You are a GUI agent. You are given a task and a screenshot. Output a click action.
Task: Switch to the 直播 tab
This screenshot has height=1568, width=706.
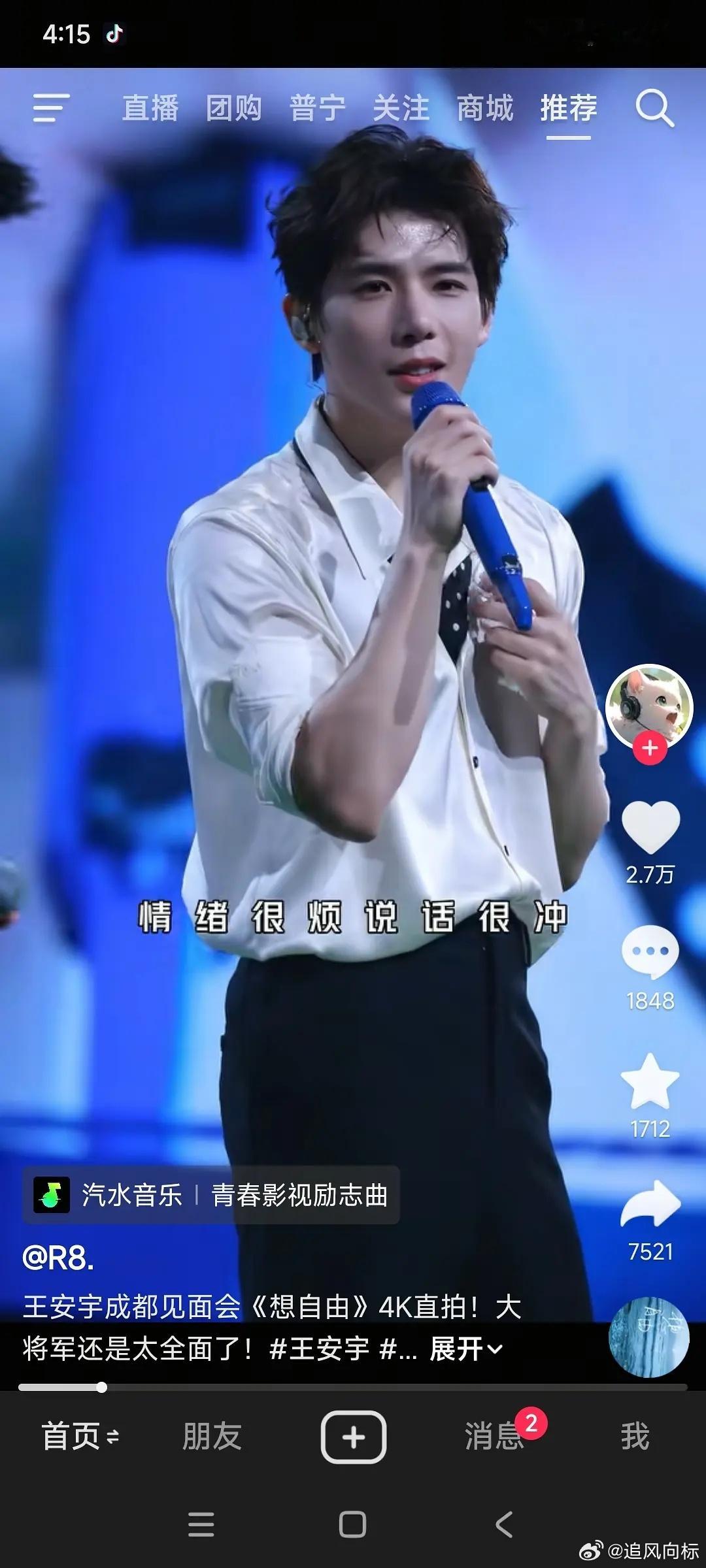point(150,108)
